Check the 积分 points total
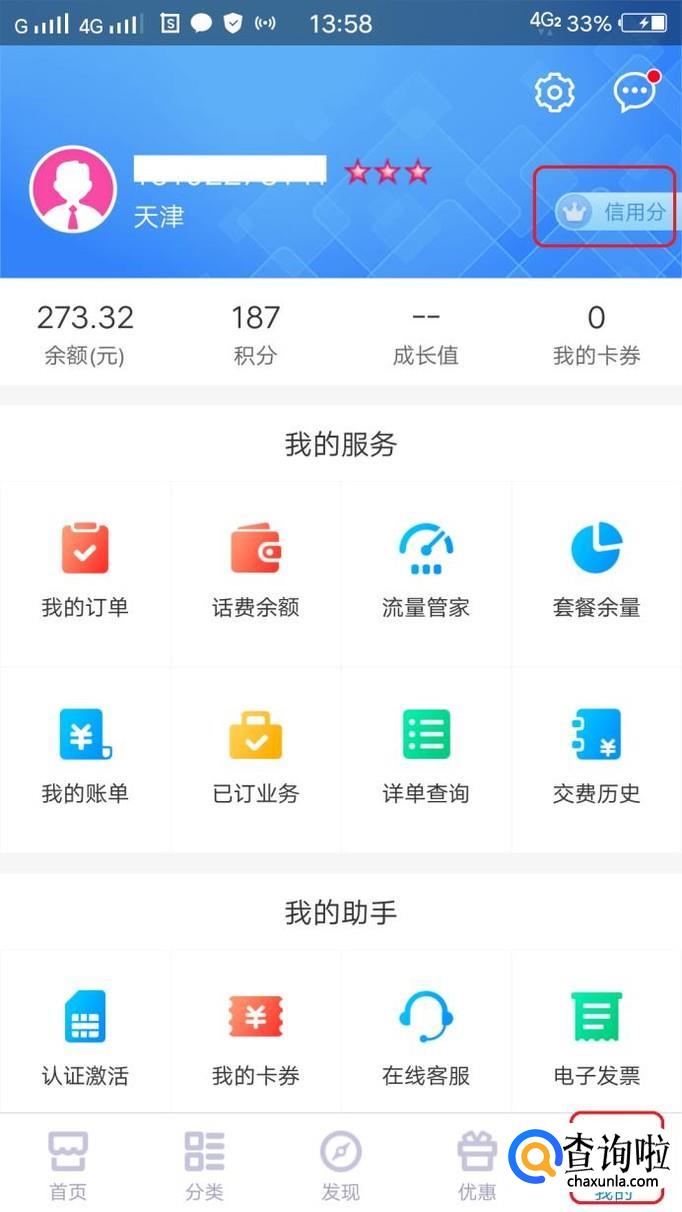This screenshot has width=682, height=1212. tap(255, 334)
